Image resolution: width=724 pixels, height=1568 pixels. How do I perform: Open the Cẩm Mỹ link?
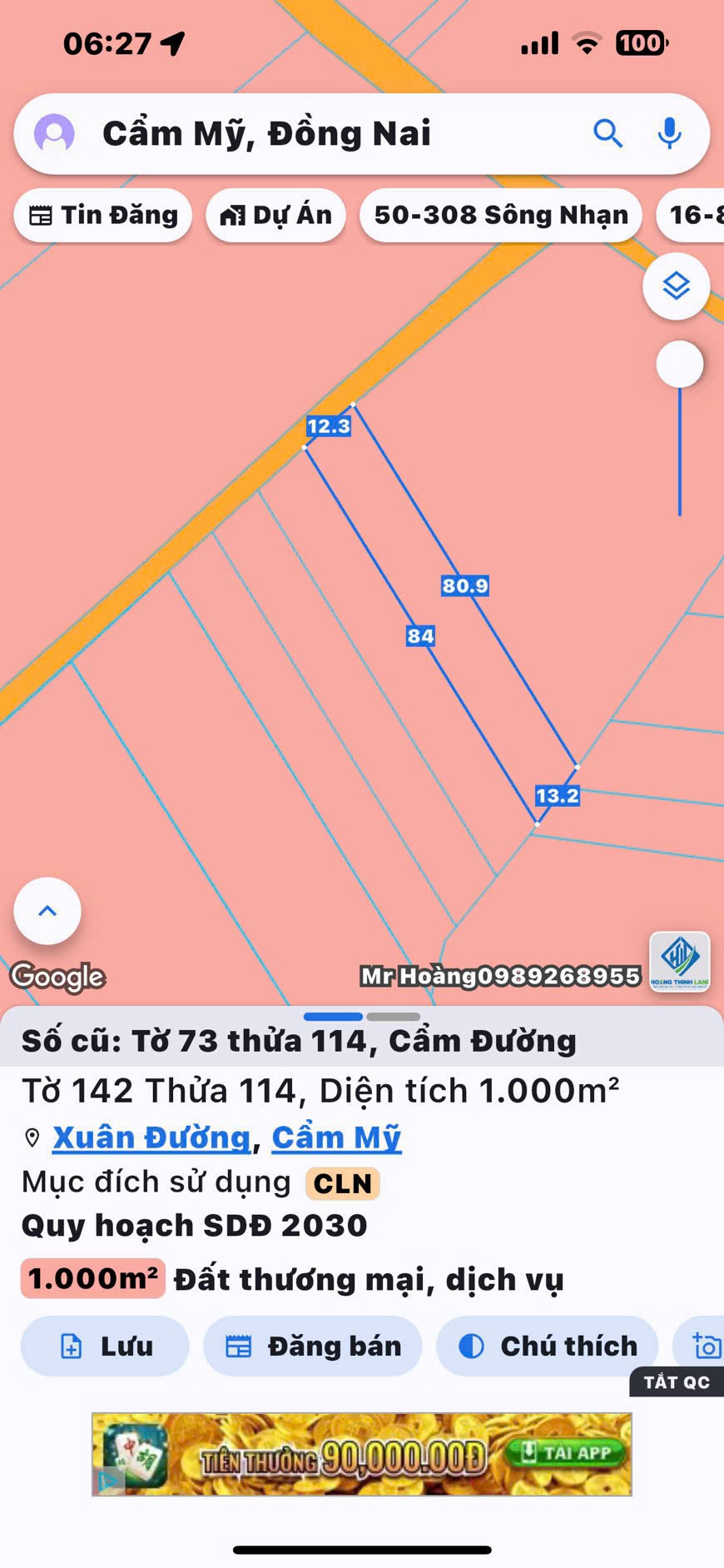click(x=336, y=1137)
